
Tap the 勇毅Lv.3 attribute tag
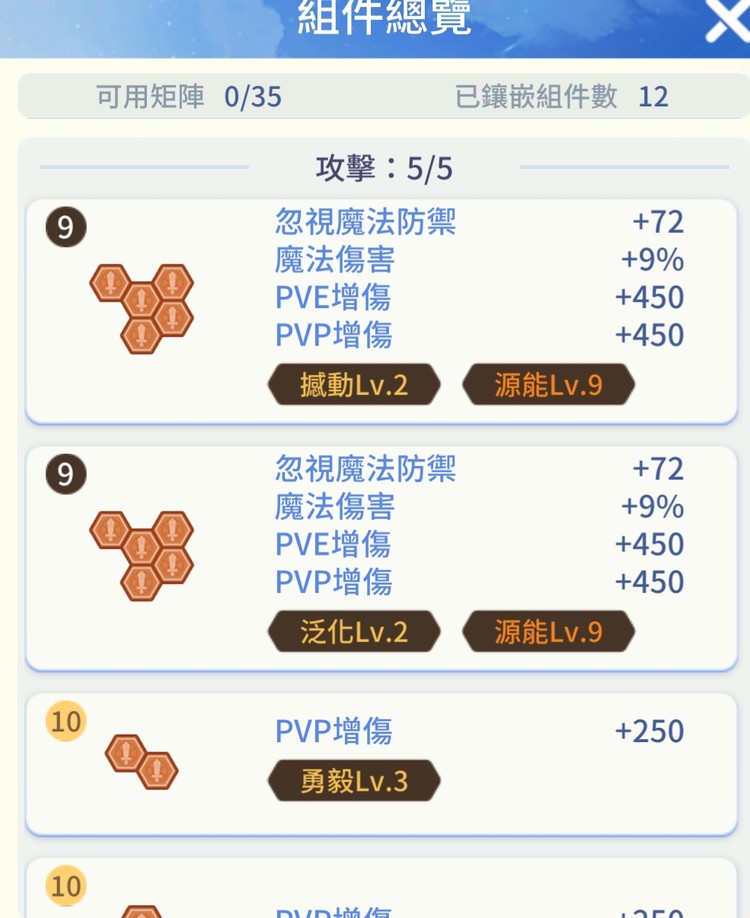coord(354,781)
